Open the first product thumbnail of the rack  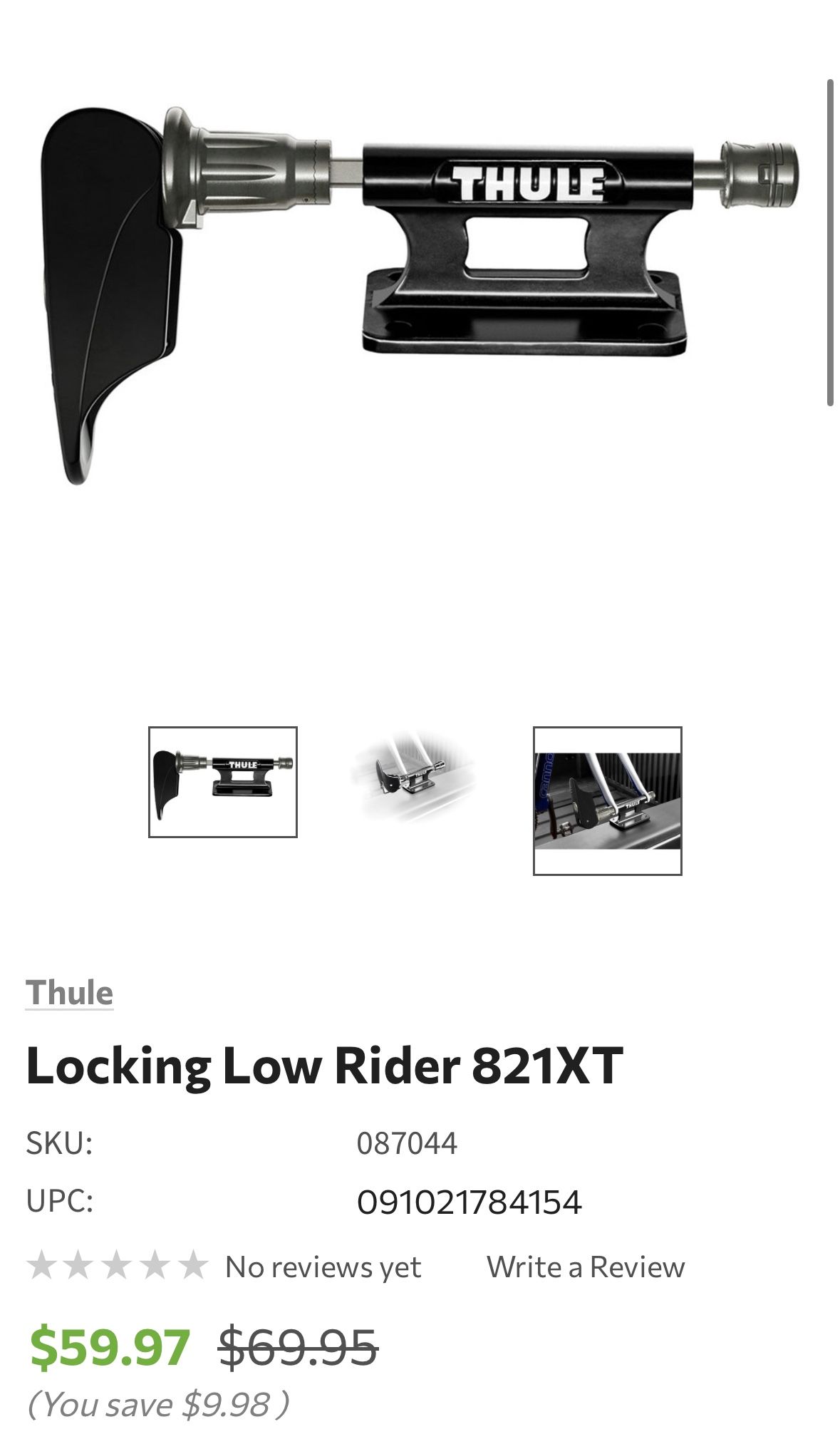tap(224, 782)
